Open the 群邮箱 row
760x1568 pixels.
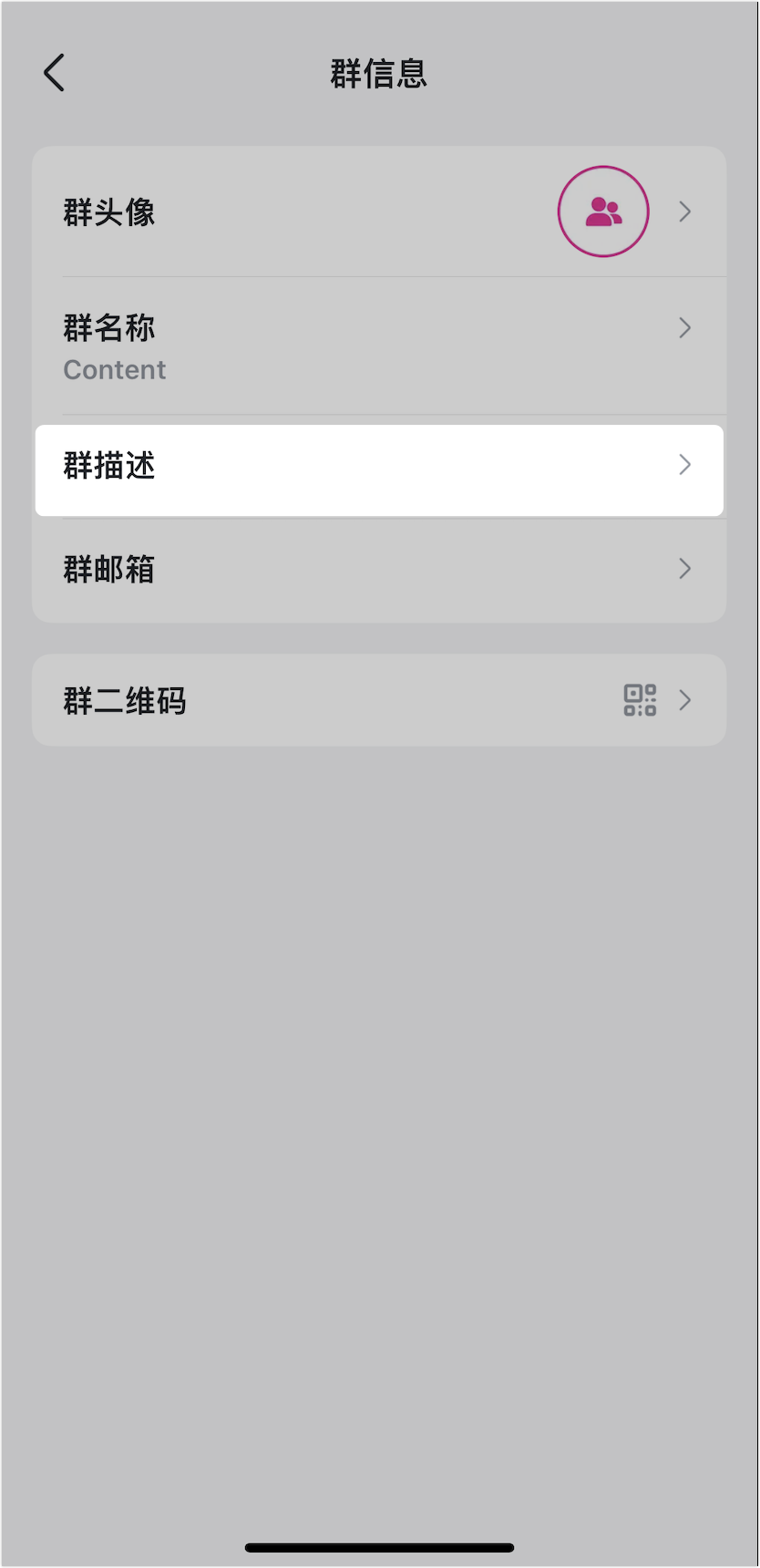click(x=379, y=570)
